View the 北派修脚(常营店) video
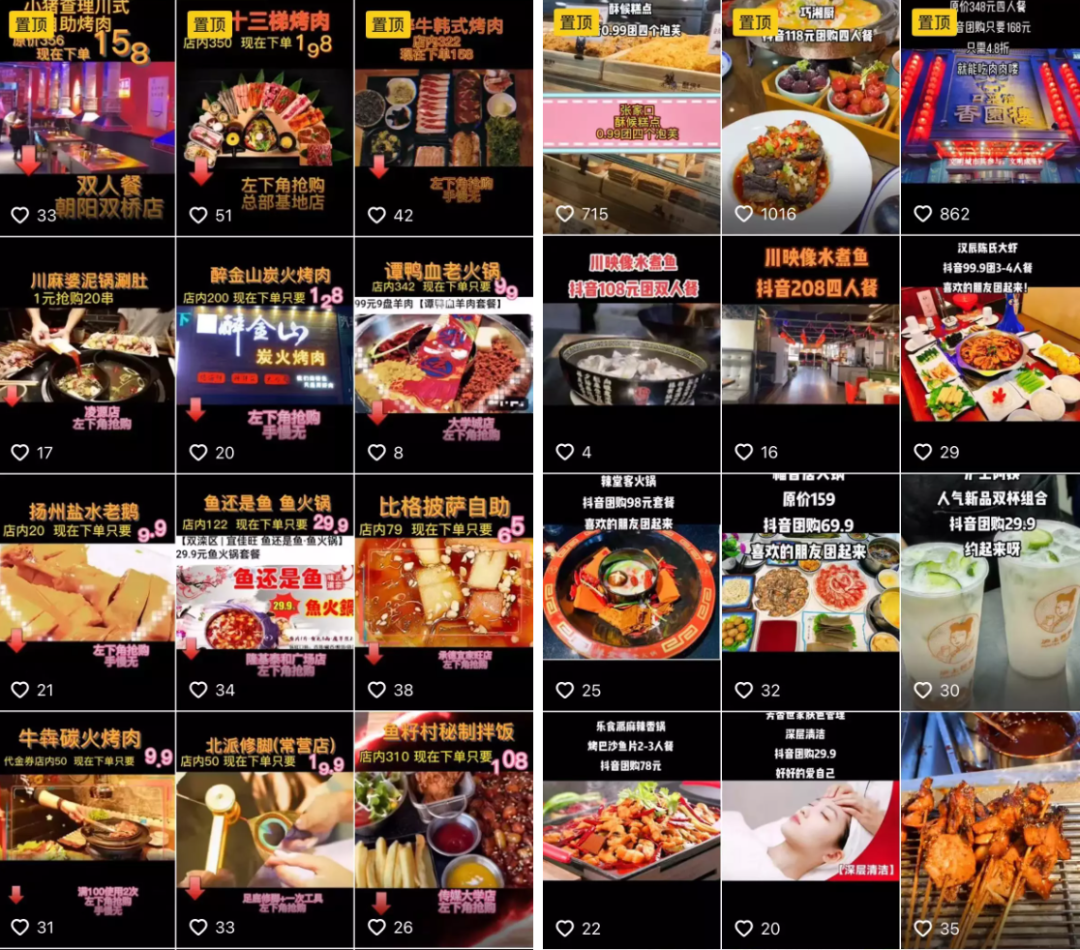The height and width of the screenshot is (950, 1080). point(264,828)
